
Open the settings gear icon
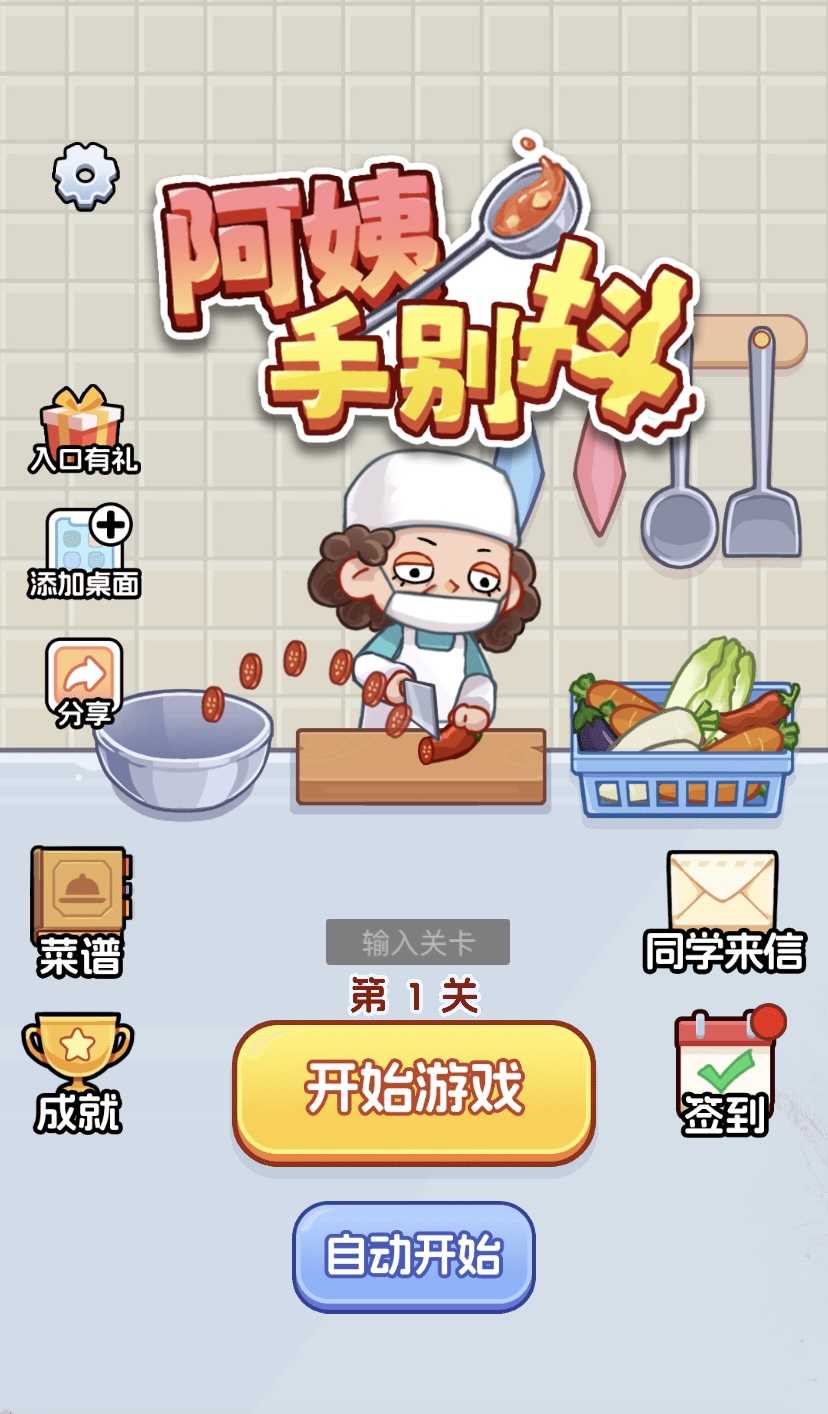86,176
